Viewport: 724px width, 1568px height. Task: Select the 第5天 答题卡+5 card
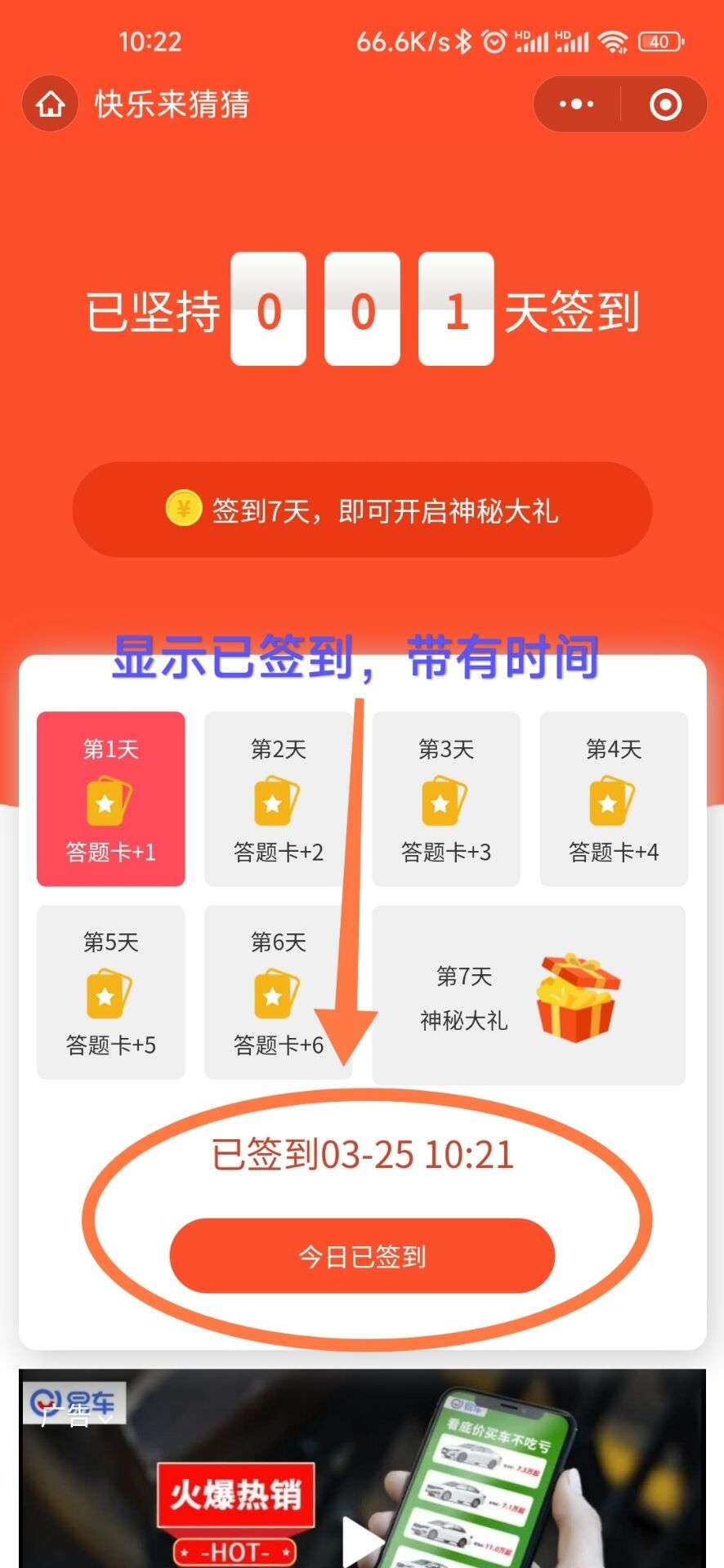pos(111,992)
